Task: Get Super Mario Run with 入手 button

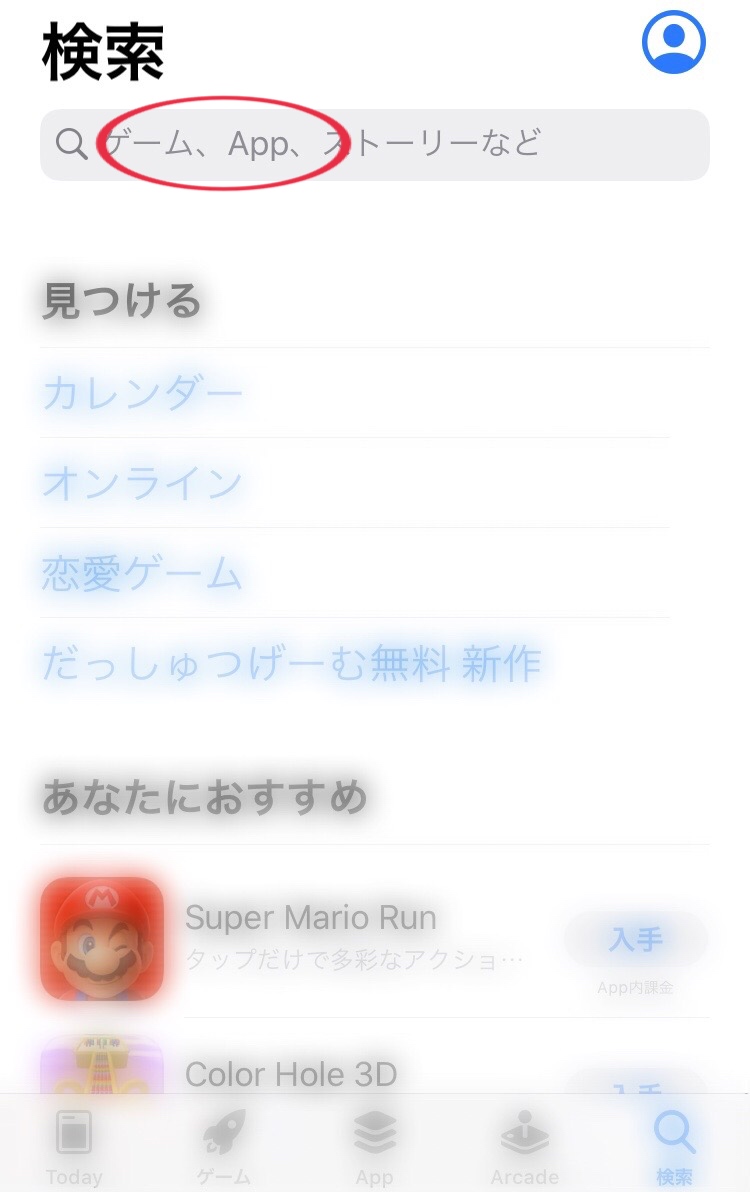Action: point(636,940)
